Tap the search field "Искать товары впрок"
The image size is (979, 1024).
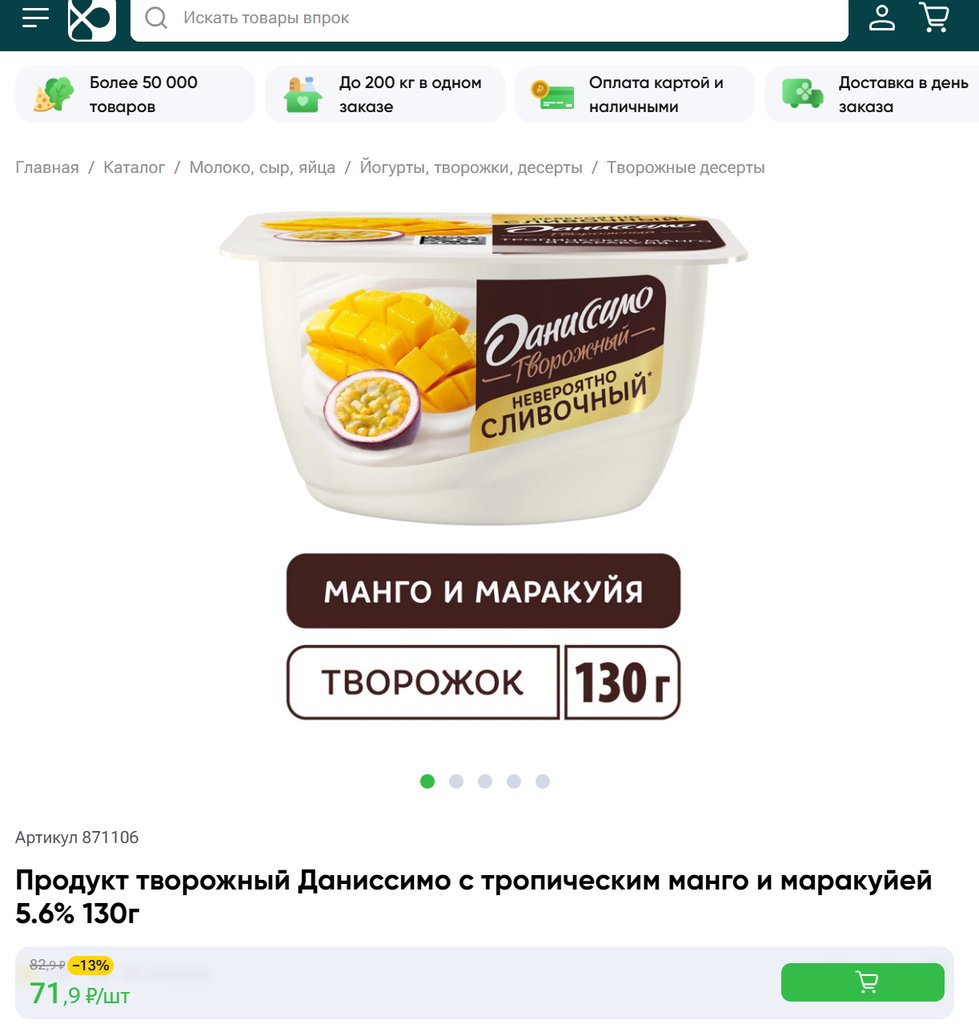click(x=490, y=18)
